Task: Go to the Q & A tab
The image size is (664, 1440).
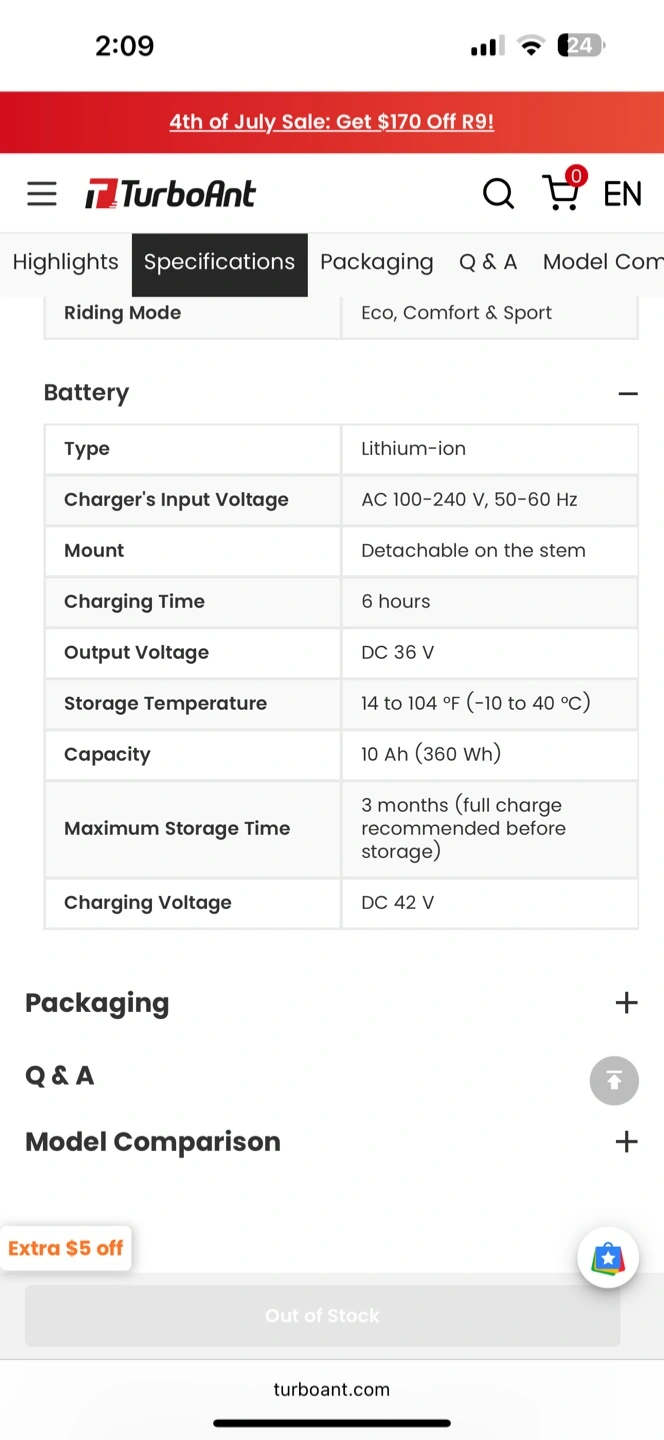Action: tap(488, 262)
